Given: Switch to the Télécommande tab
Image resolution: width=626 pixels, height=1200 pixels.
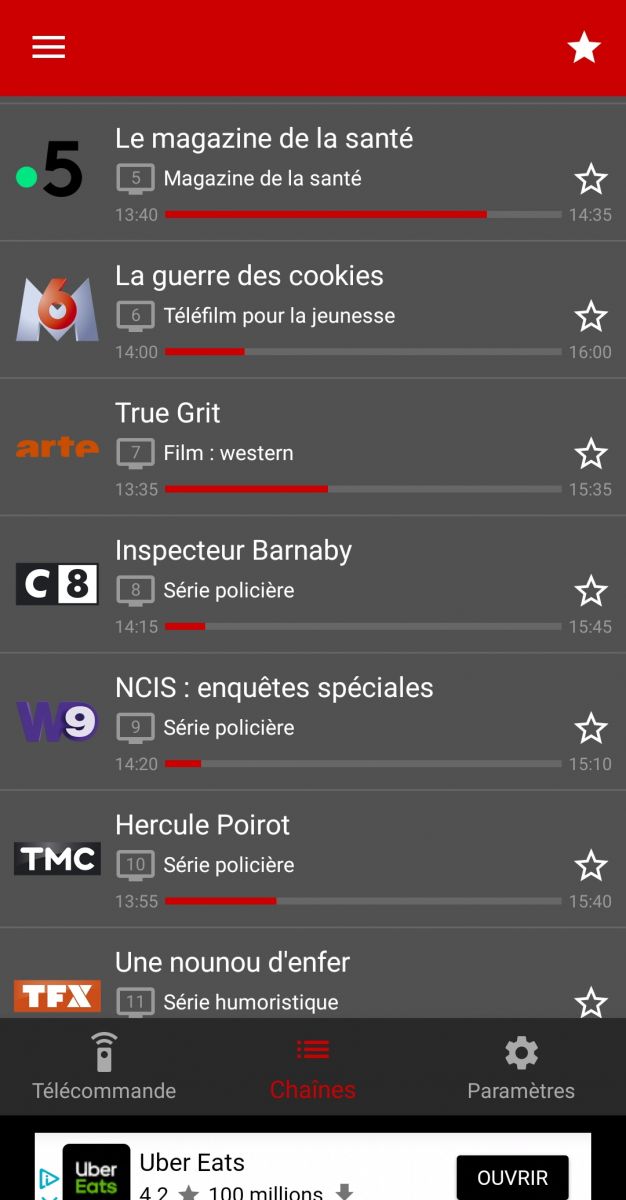Looking at the screenshot, I should [104, 1067].
